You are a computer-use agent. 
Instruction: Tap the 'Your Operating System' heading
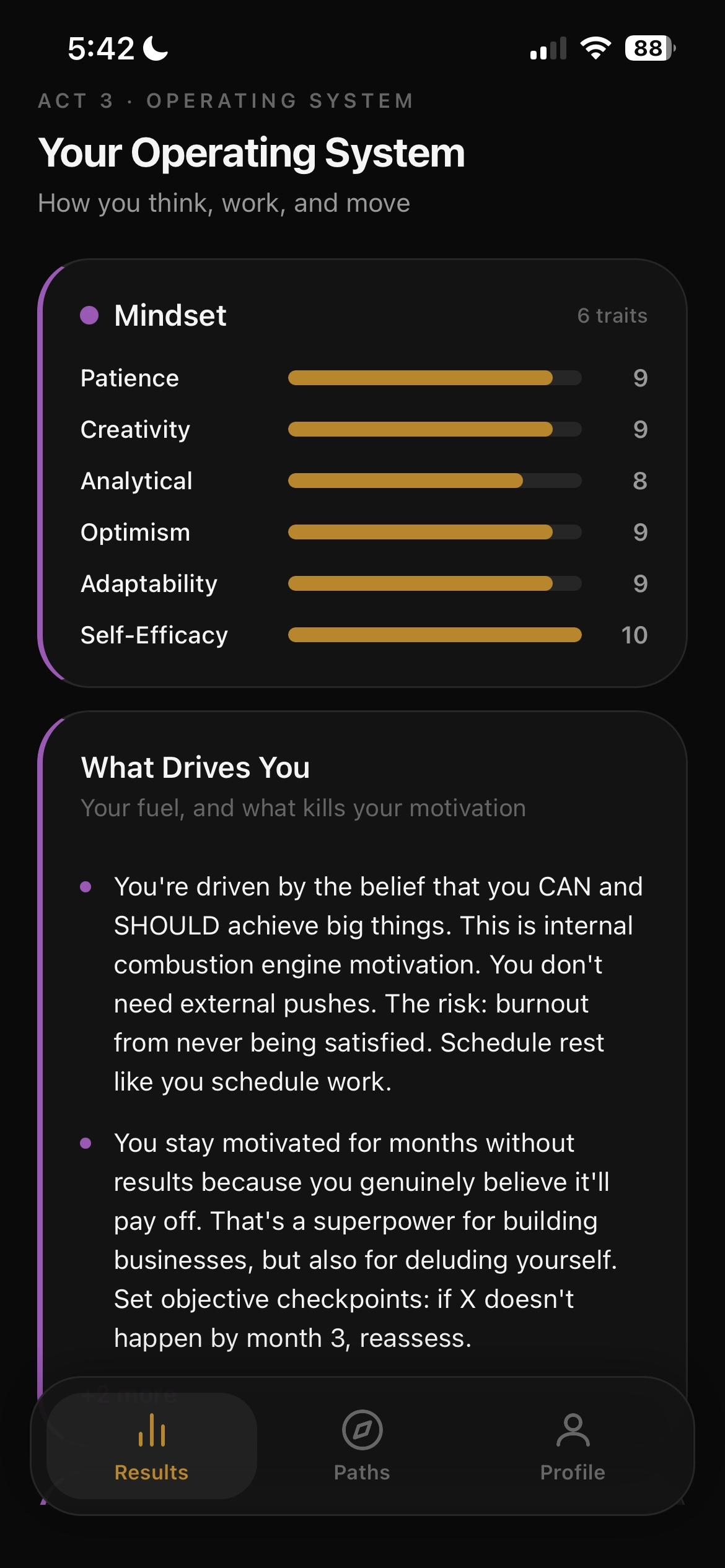(x=251, y=153)
